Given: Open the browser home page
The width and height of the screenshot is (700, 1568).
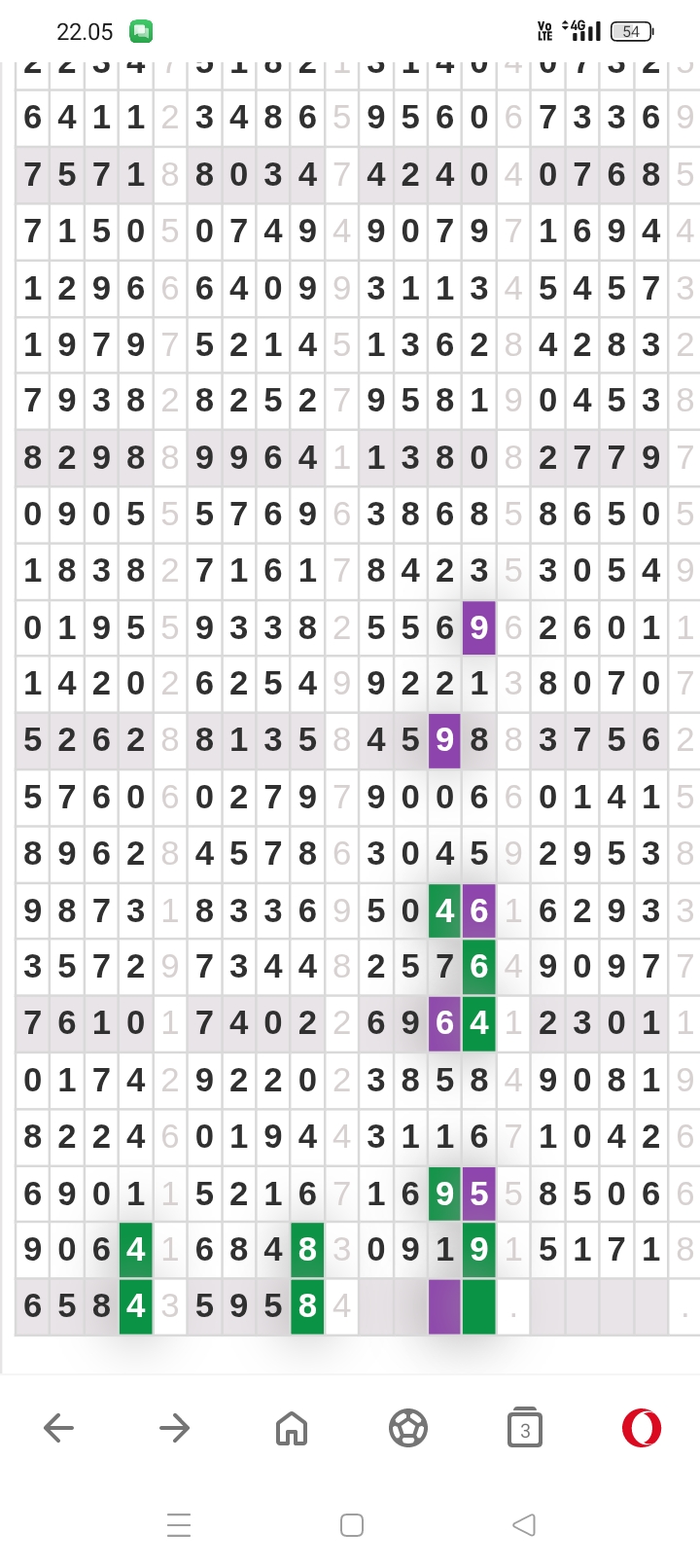Looking at the screenshot, I should 292,1428.
